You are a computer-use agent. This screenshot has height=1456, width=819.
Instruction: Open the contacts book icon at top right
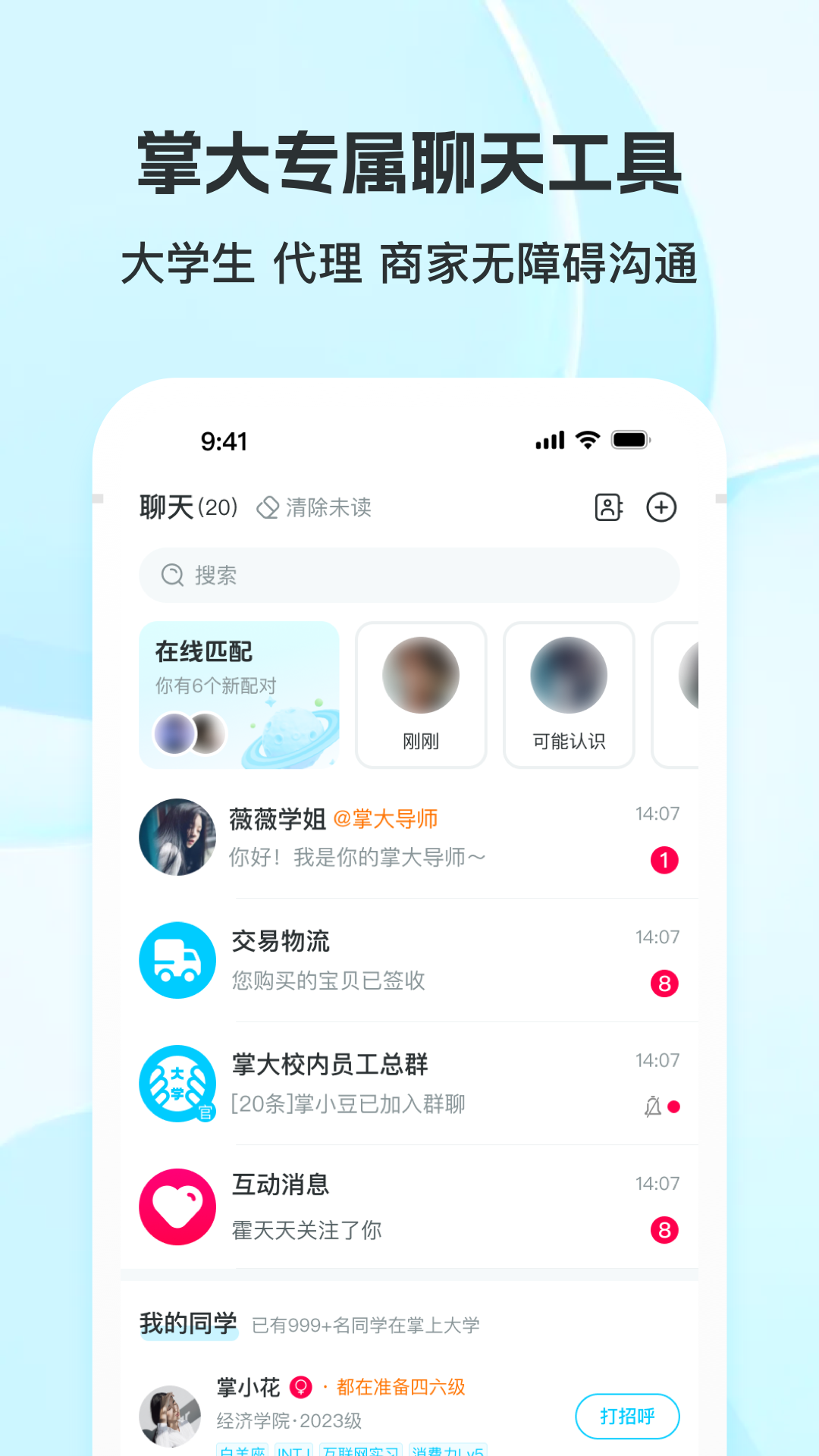(x=607, y=508)
